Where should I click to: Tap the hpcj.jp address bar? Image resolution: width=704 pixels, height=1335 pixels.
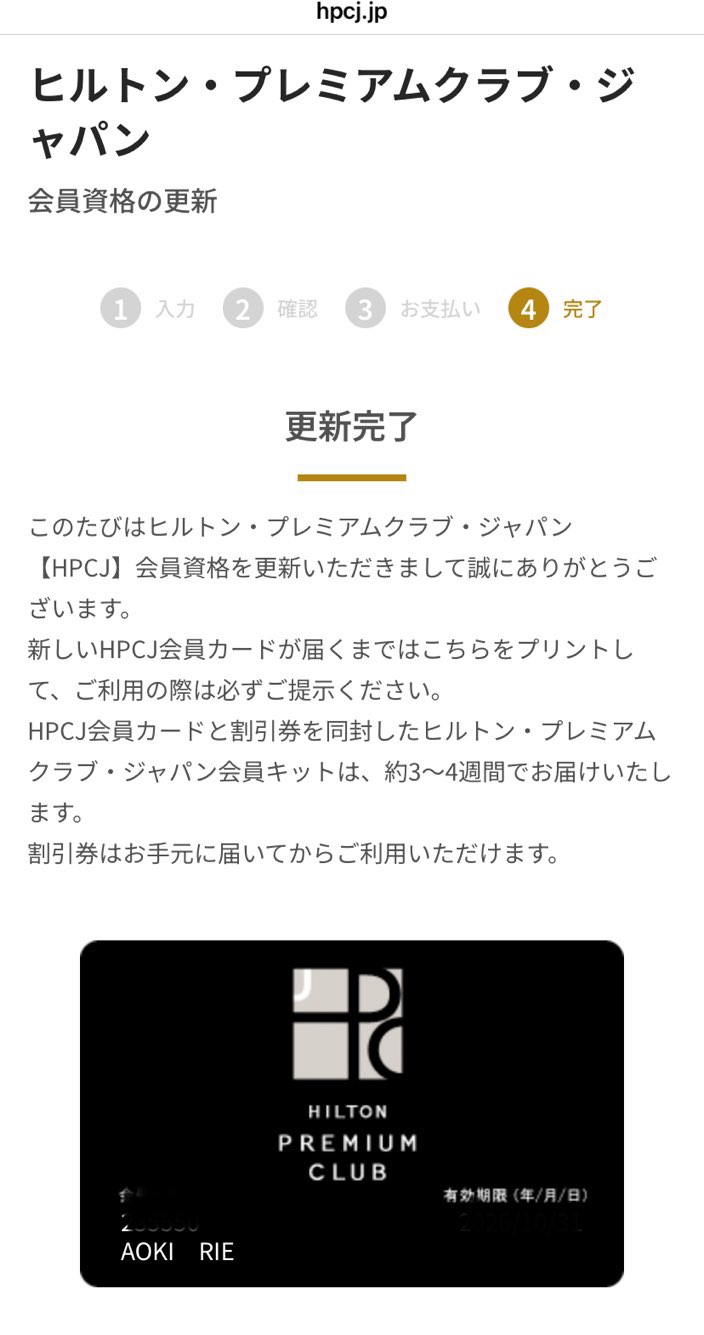point(351,13)
